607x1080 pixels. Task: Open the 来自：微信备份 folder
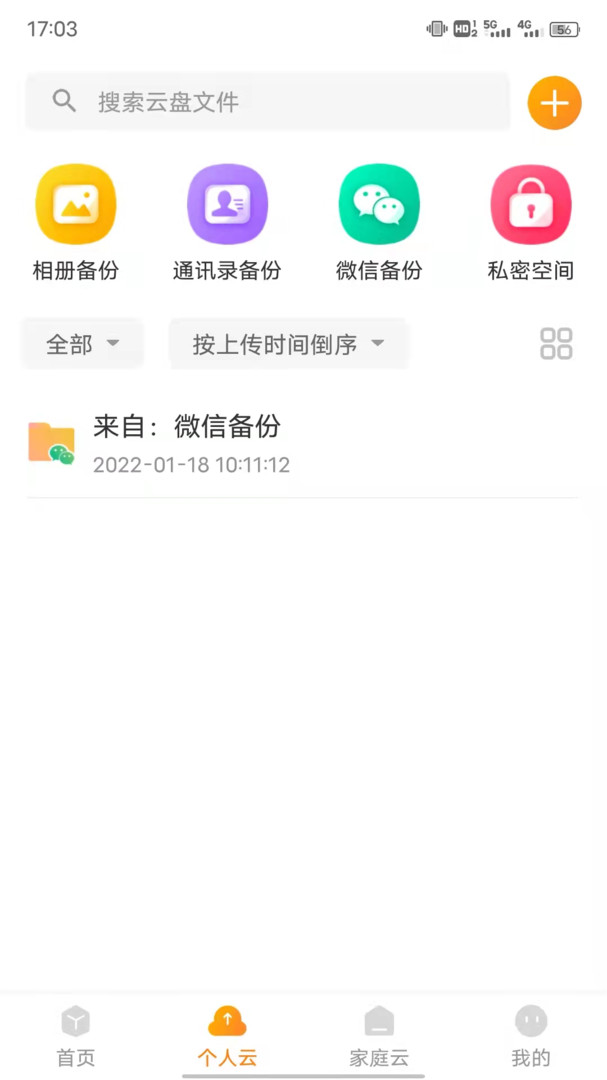300,444
